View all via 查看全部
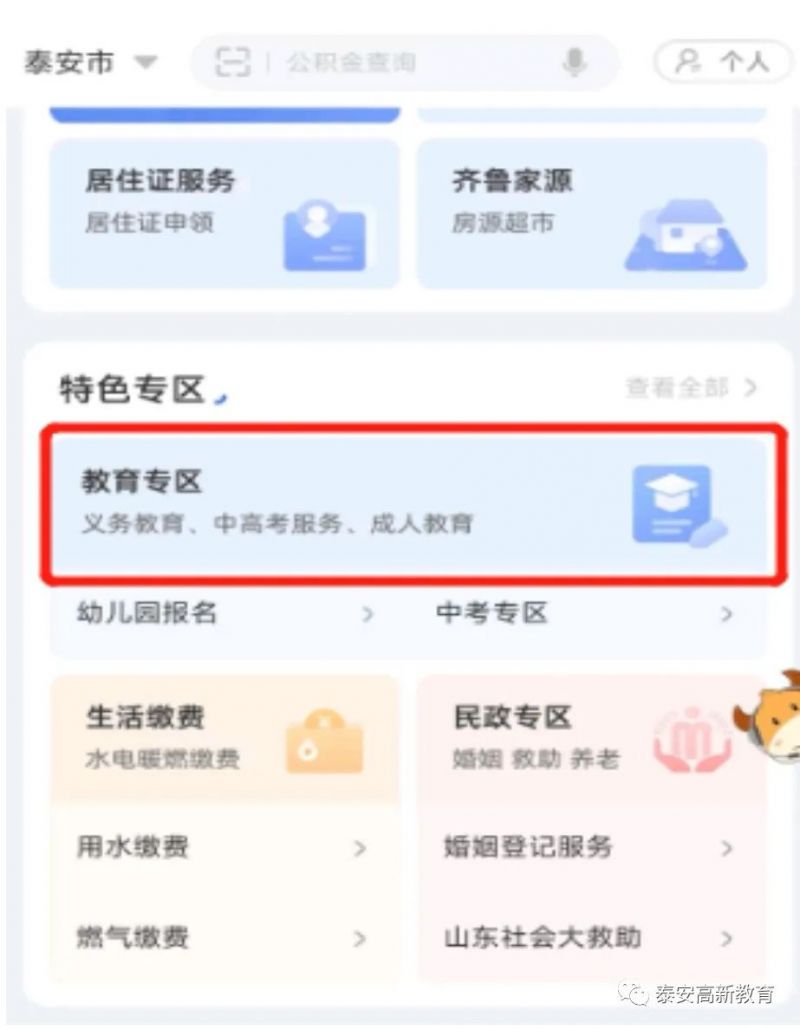The height and width of the screenshot is (1029, 800). 691,388
